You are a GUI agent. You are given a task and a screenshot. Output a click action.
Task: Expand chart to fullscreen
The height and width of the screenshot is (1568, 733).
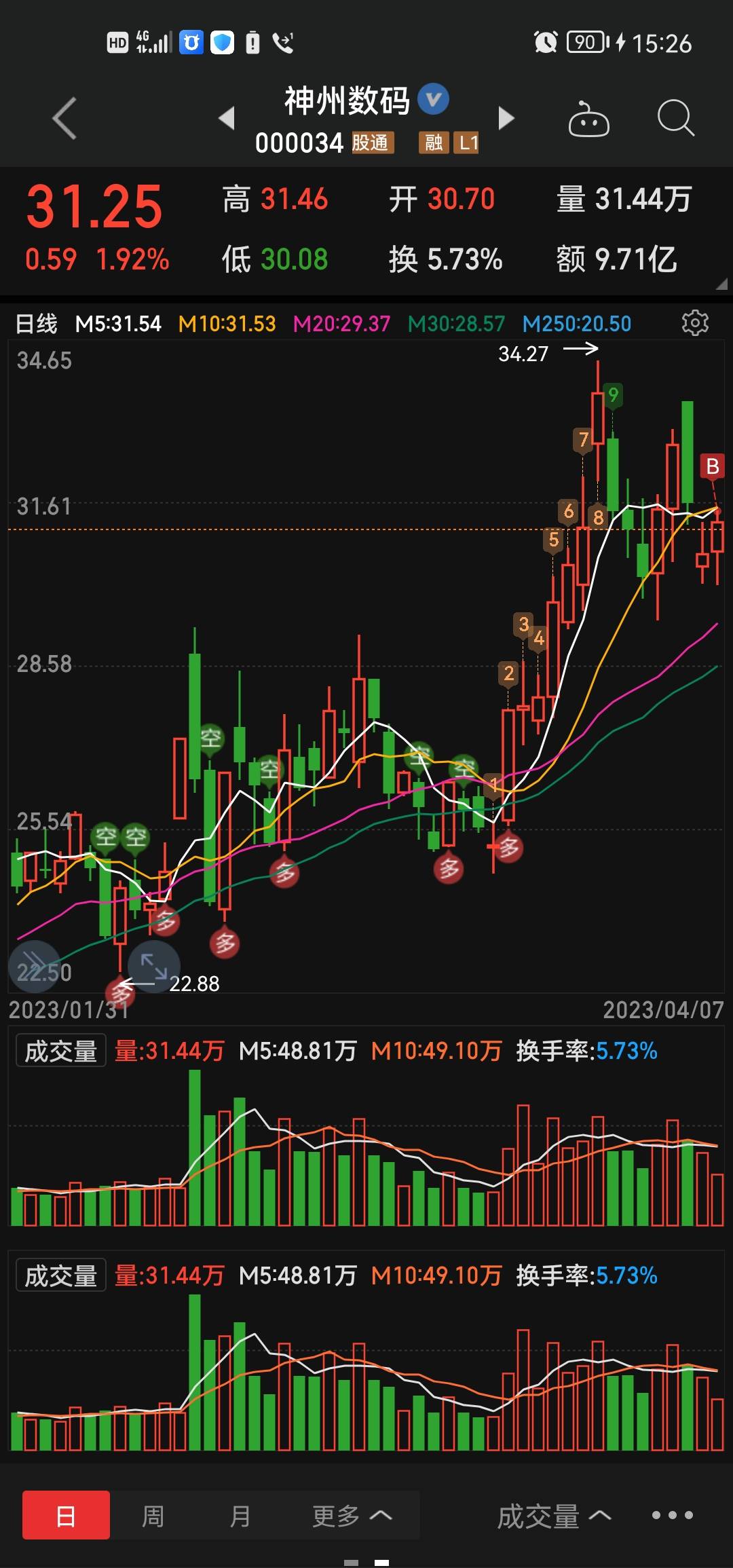pos(154,966)
